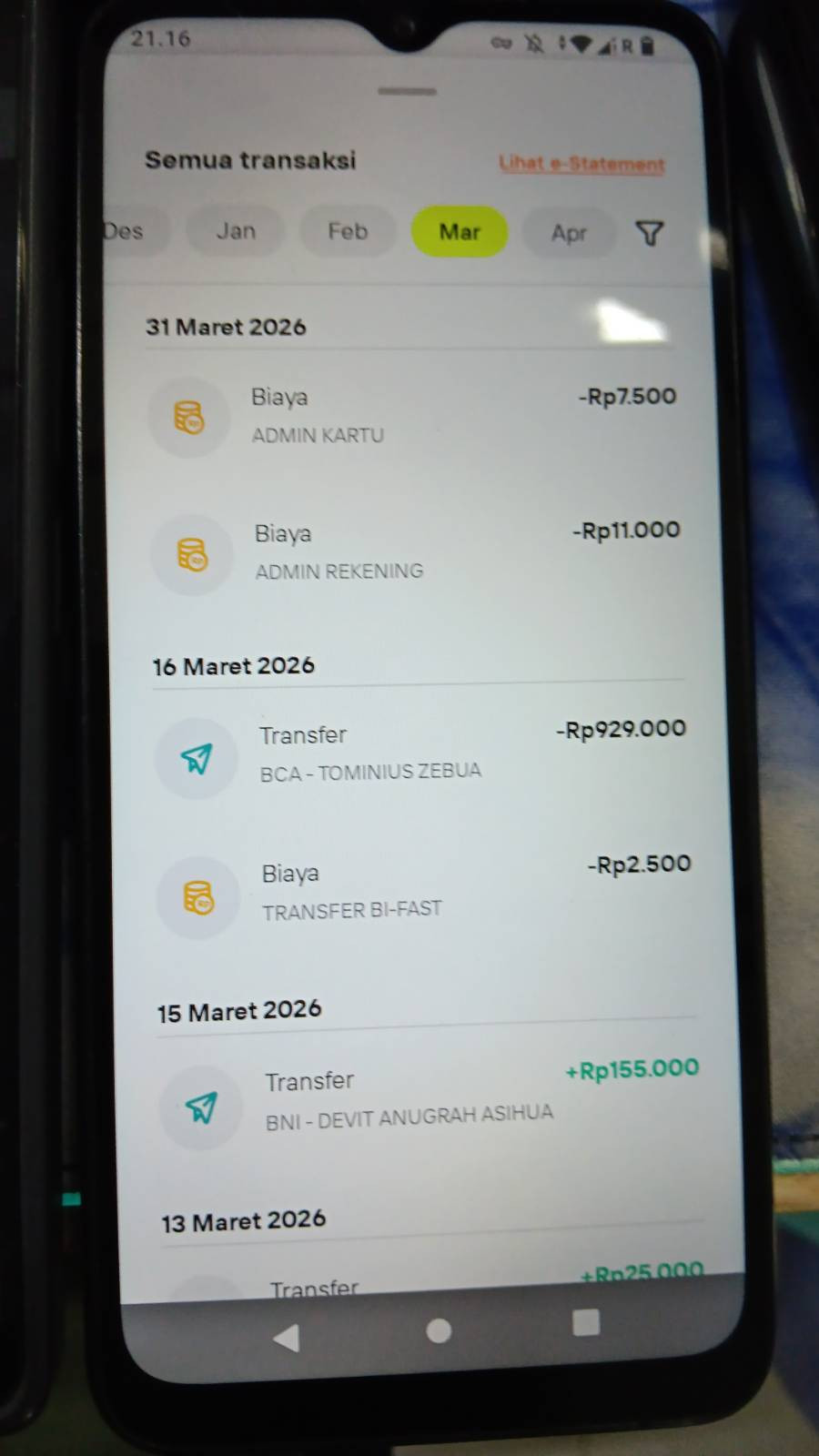The height and width of the screenshot is (1456, 819).
Task: View transfer to BCA - TOMINIUS ZEBUA
Action: [421, 754]
